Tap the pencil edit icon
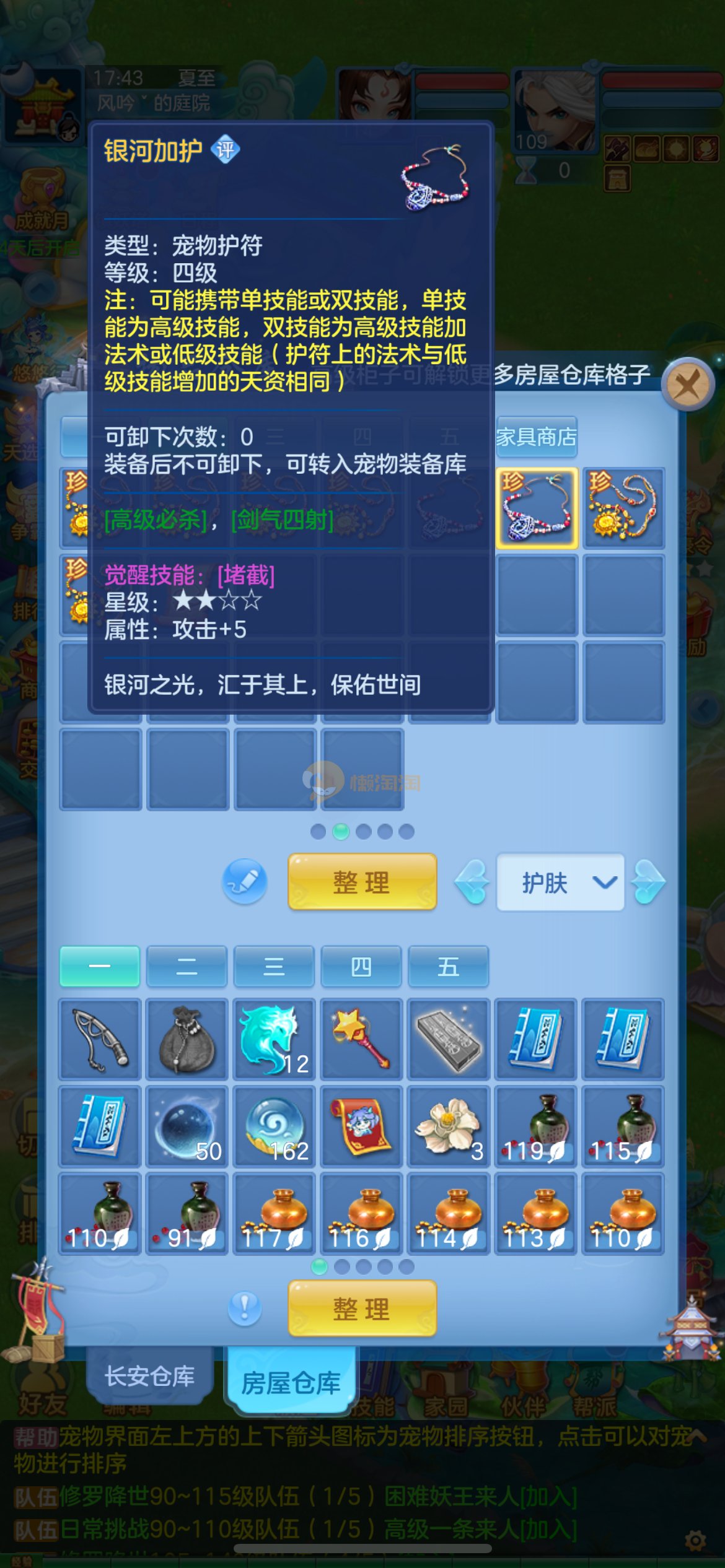The width and height of the screenshot is (725, 1568). (x=245, y=881)
